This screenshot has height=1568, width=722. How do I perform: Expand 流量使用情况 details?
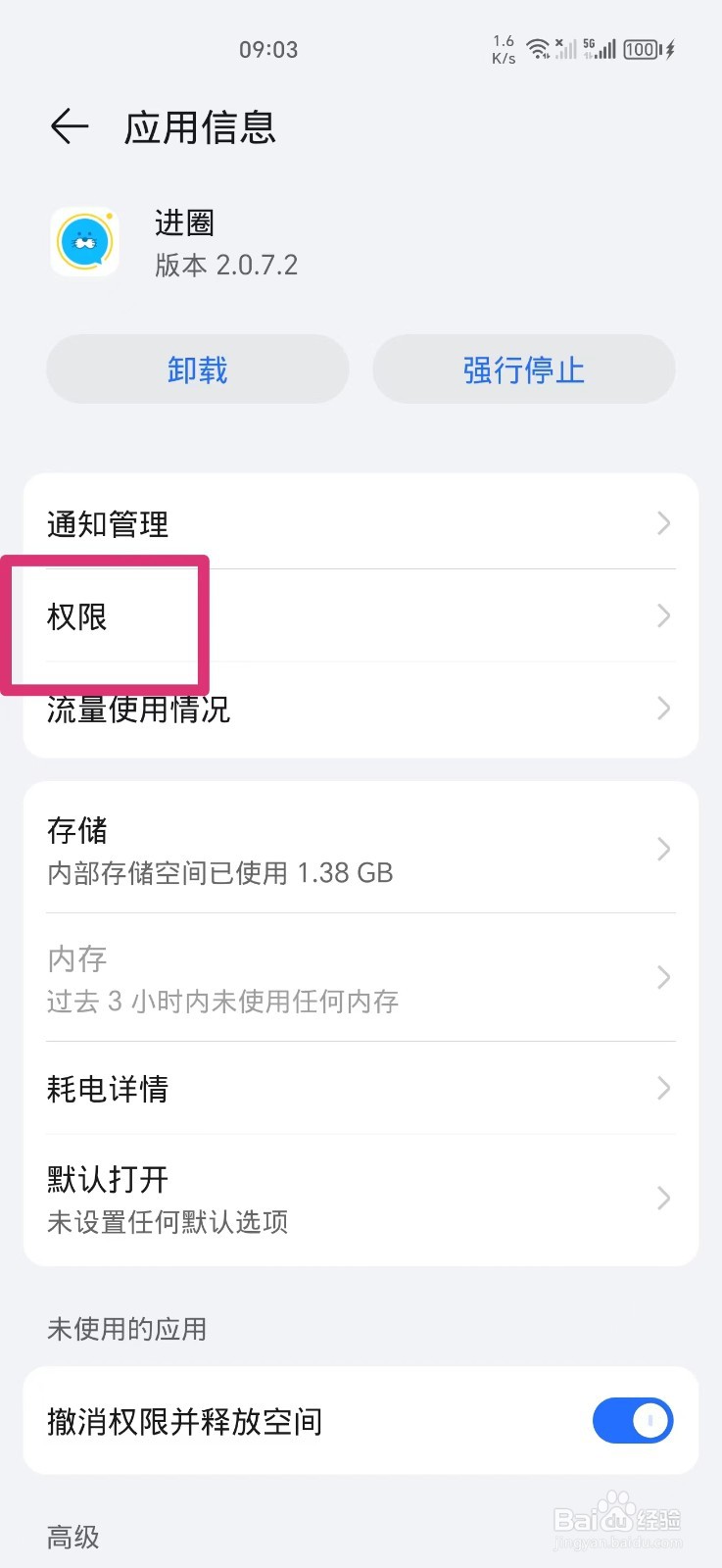tap(361, 709)
